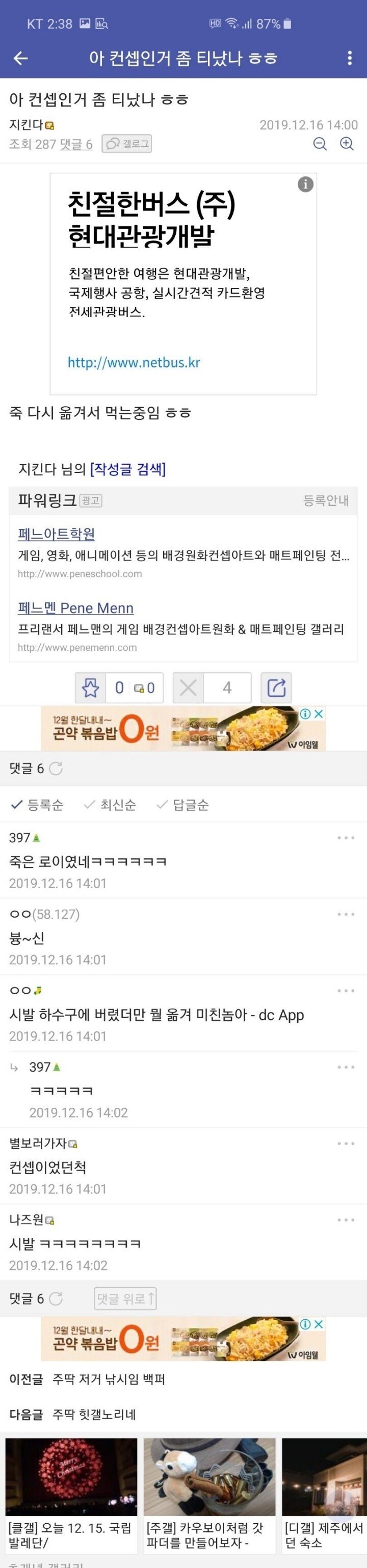Open previous post 주딱 저거 낚시임 백퍼
Screen dimensions: 367x1568
(109, 1379)
